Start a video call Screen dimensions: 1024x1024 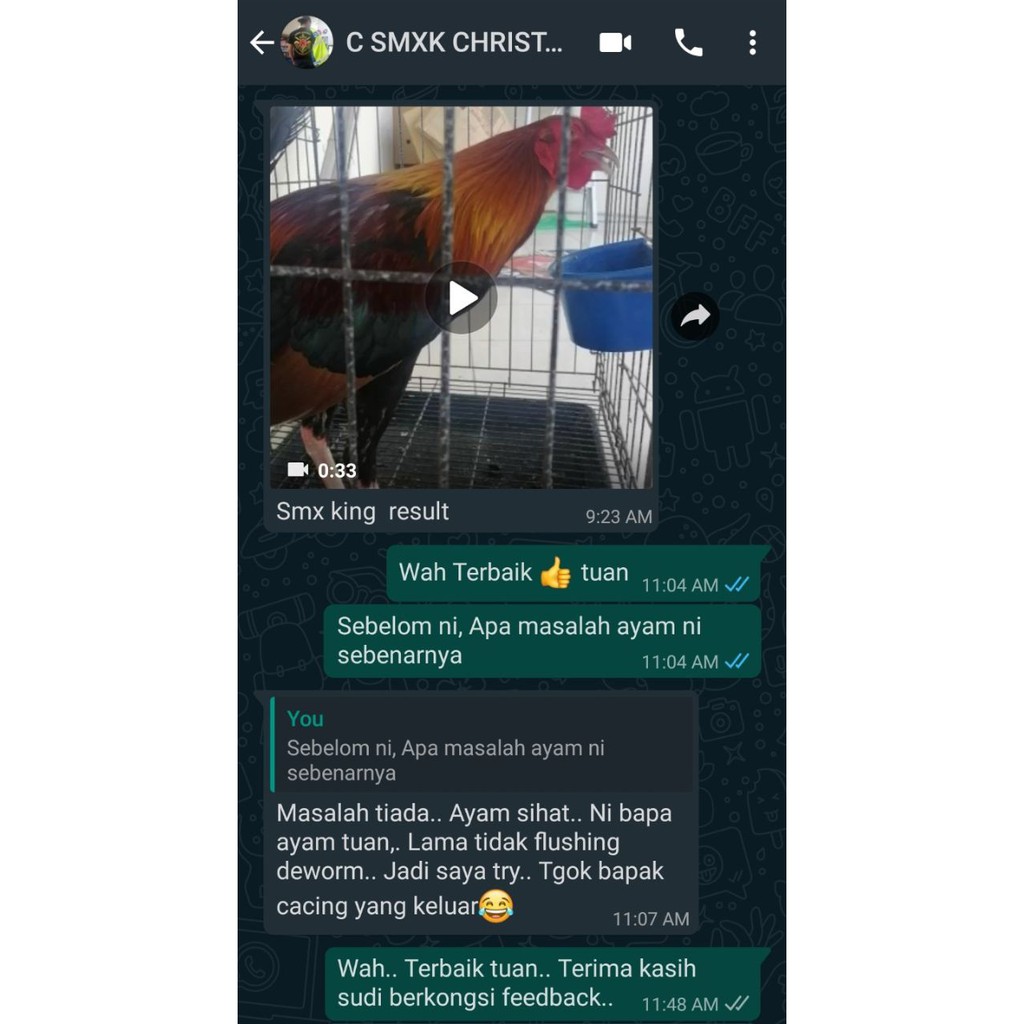click(615, 42)
